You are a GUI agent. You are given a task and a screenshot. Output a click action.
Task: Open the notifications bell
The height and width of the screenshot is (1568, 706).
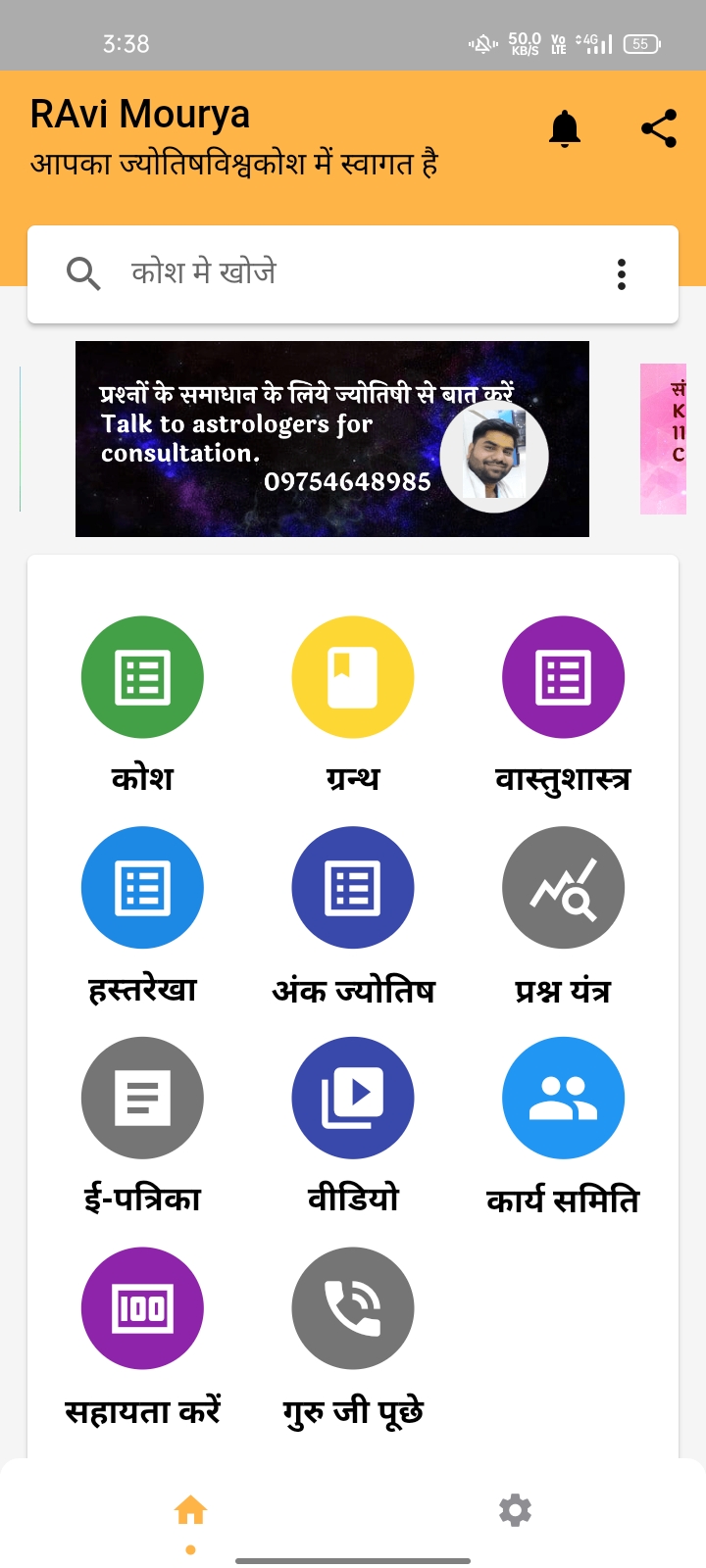(564, 128)
